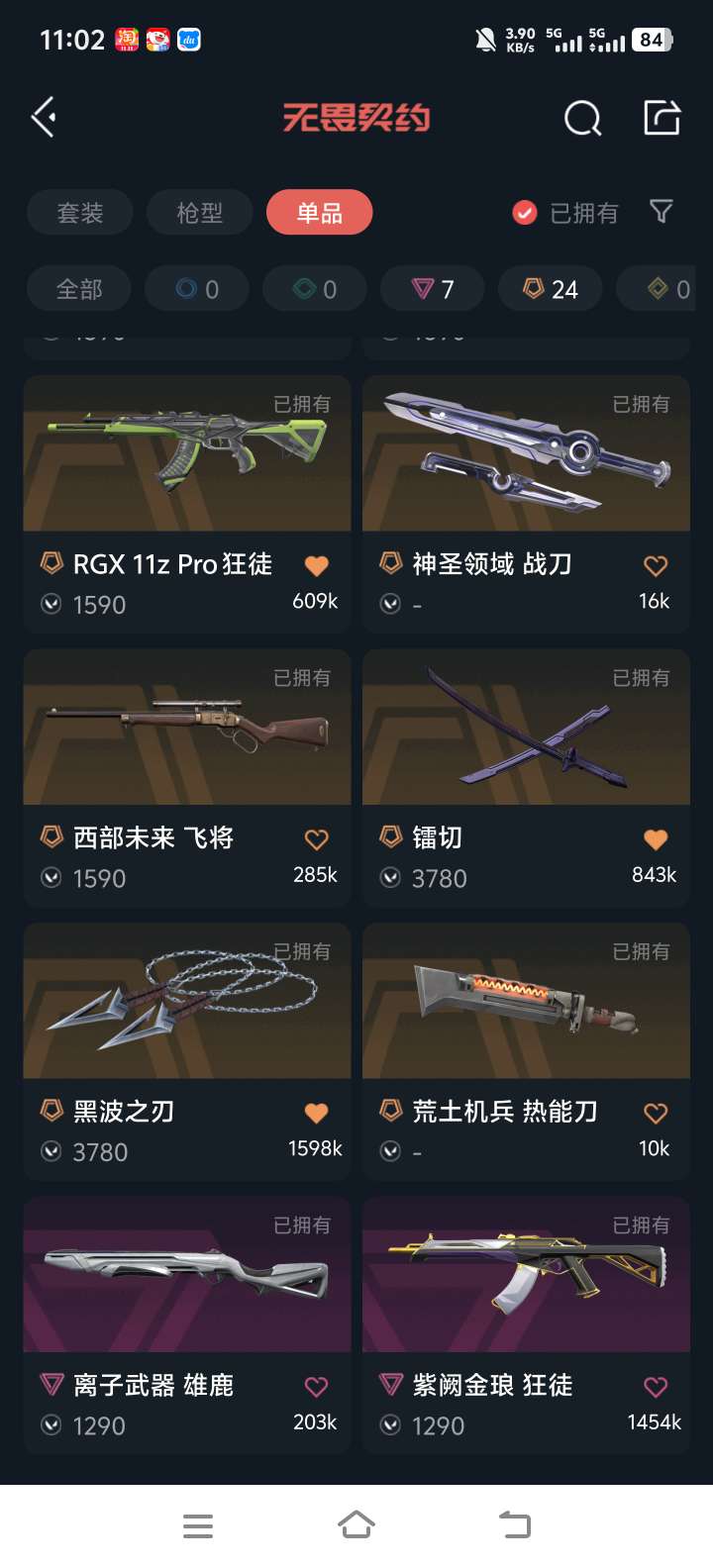Uncheck the 已拥有 filter checkbox

coord(525,213)
